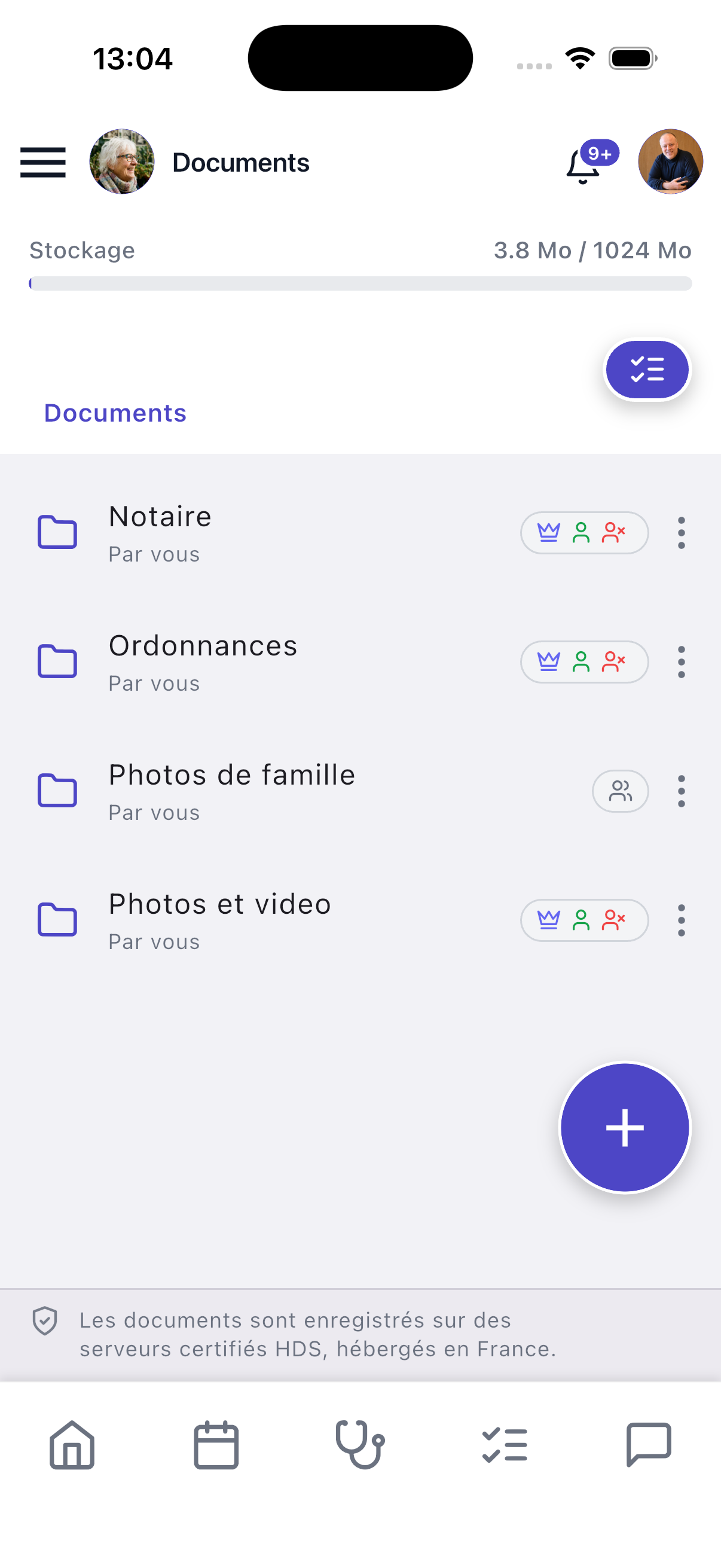
Task: Create new item with the plus button
Action: (624, 1127)
